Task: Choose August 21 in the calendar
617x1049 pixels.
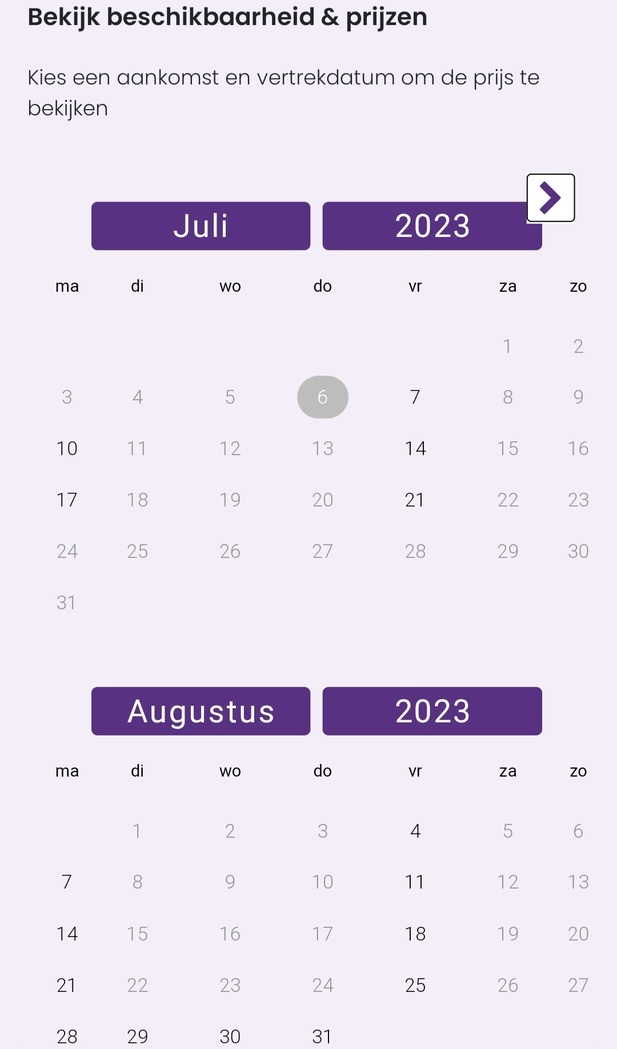Action: [67, 985]
